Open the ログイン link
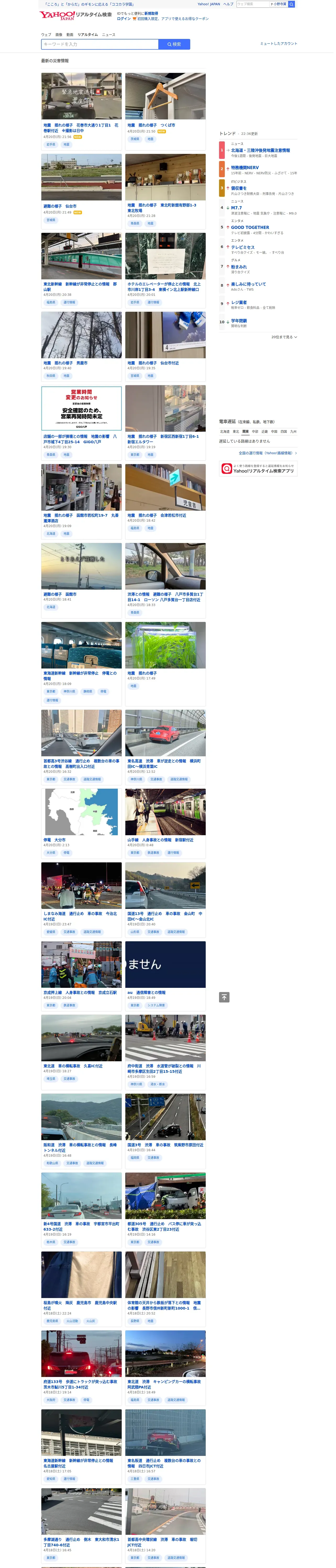The height and width of the screenshot is (1568, 336). point(124,19)
